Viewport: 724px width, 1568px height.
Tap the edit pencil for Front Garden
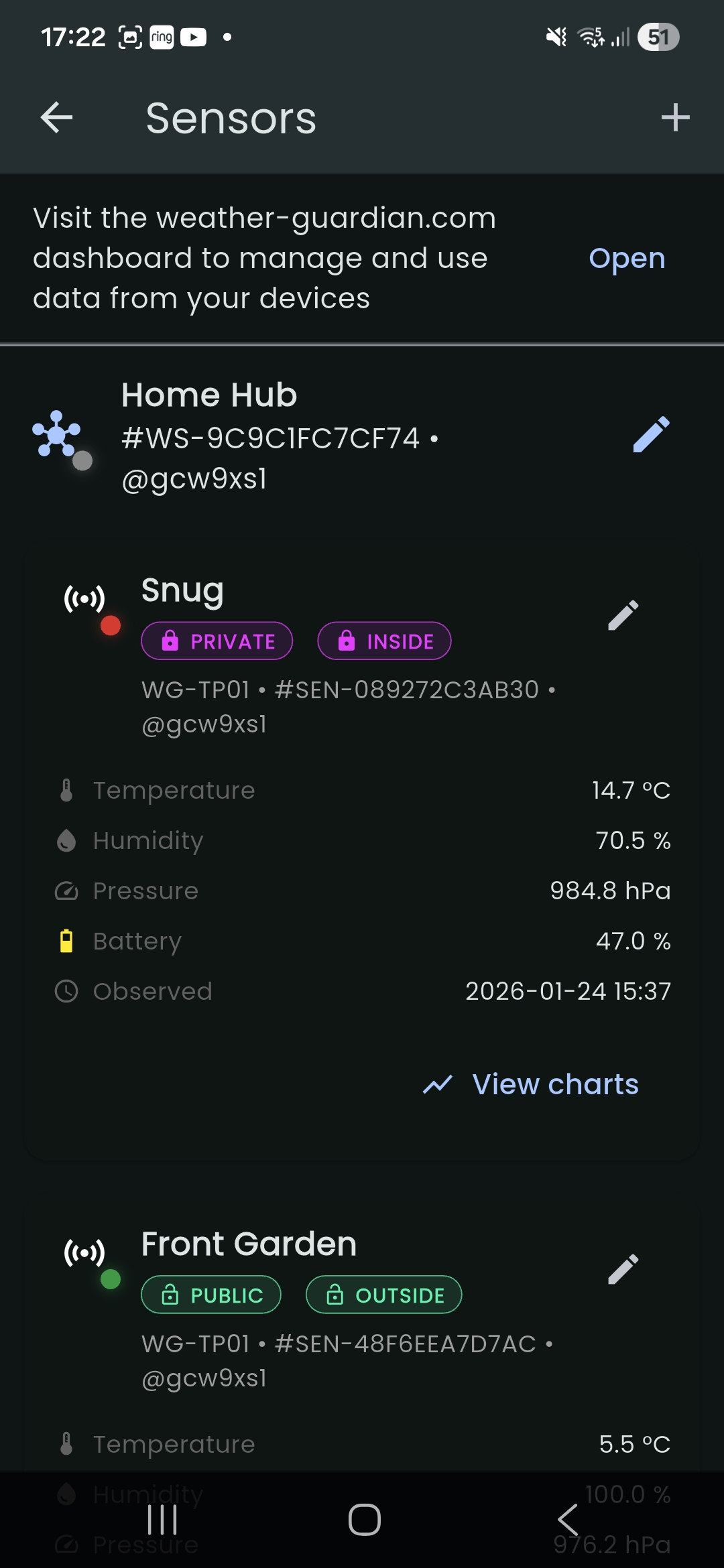(623, 1270)
